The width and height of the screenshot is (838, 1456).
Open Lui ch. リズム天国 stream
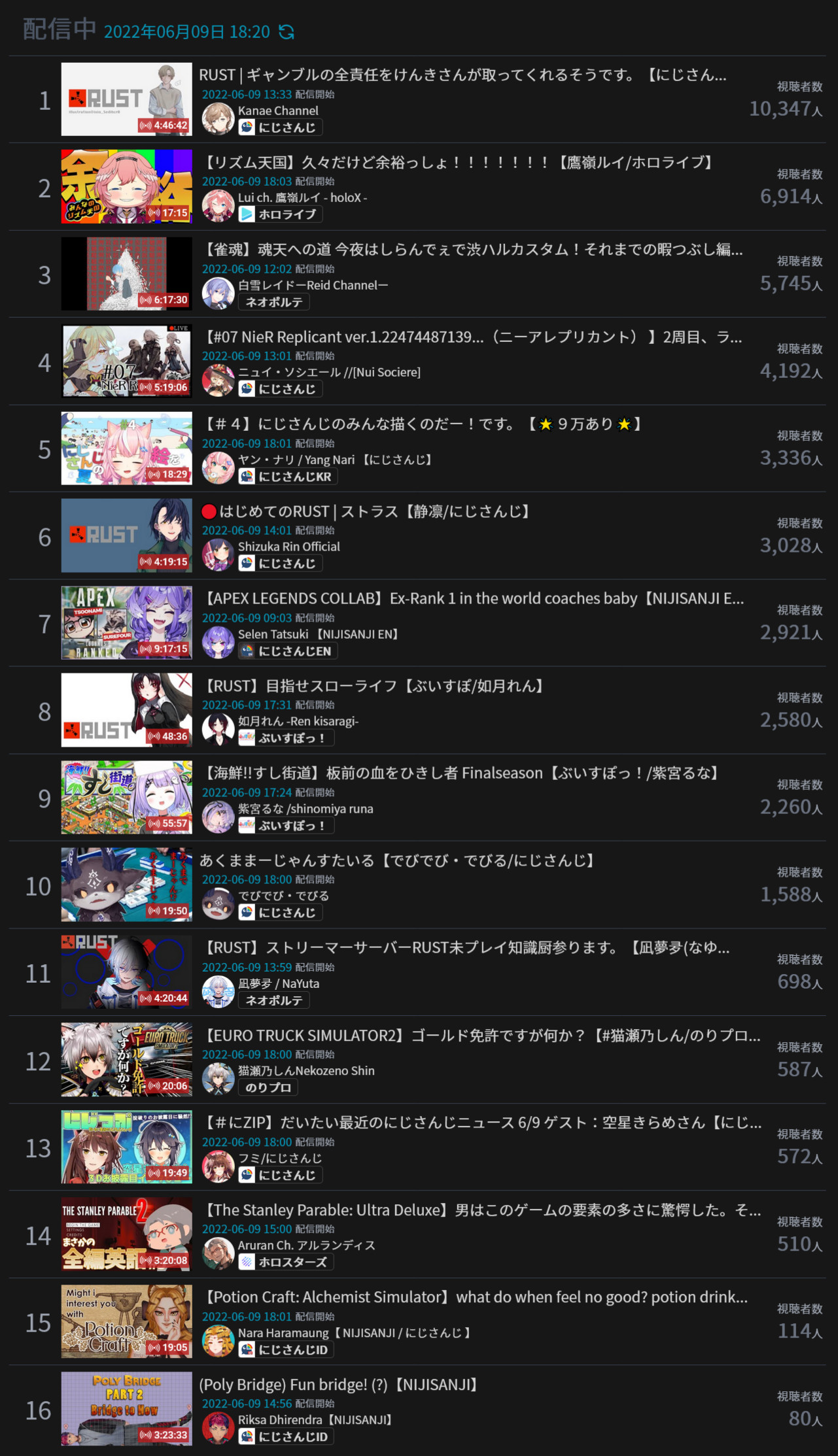tap(458, 162)
